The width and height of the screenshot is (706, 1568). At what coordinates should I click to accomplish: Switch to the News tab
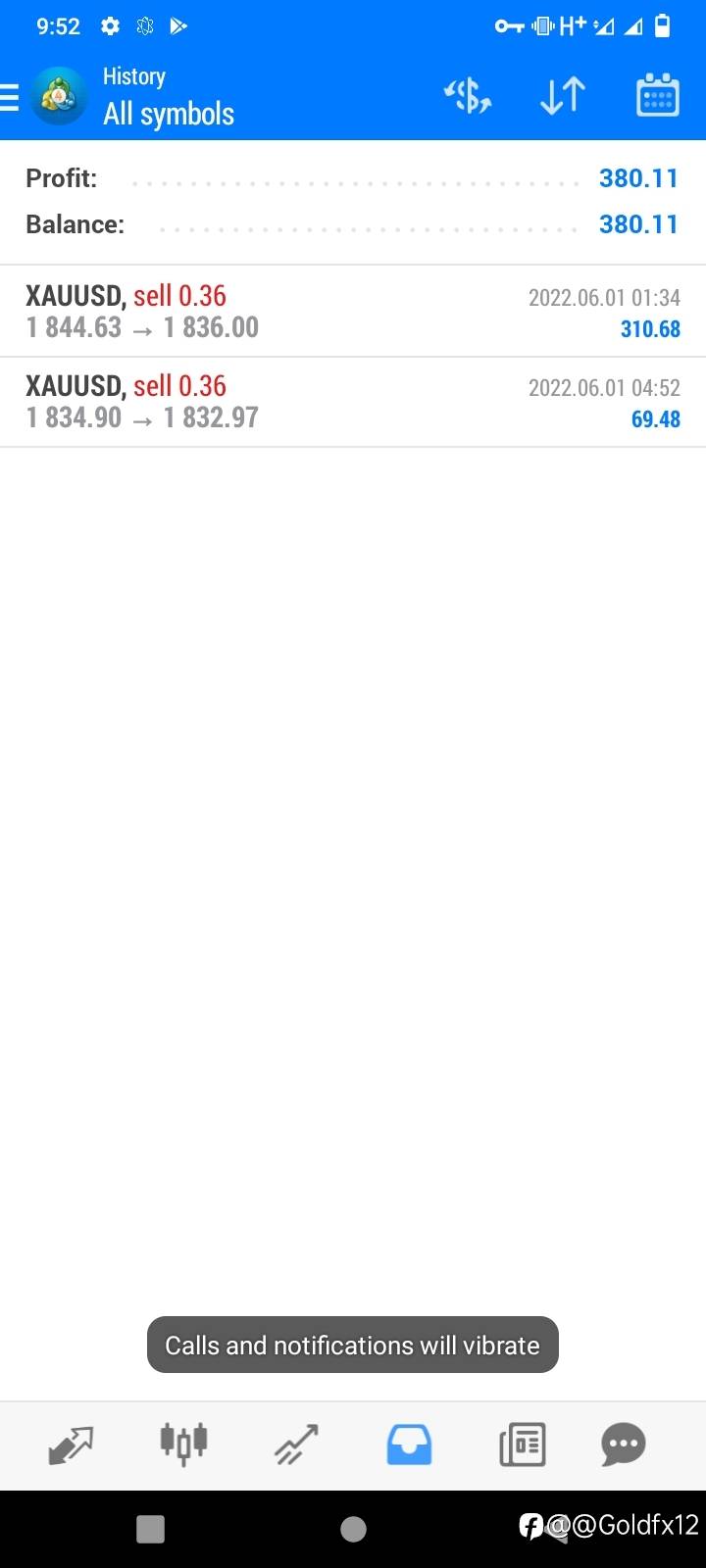click(523, 1445)
